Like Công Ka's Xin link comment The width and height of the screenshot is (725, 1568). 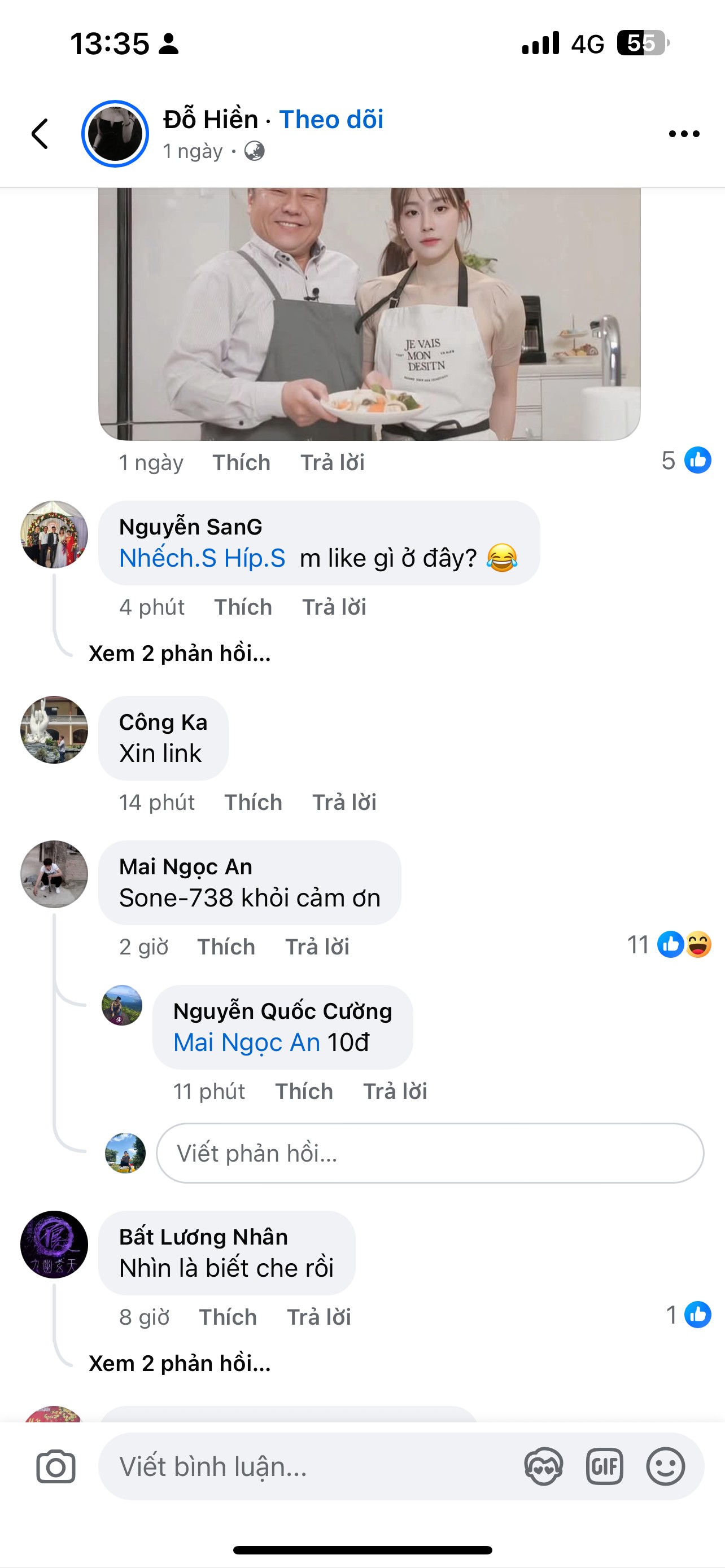253,802
